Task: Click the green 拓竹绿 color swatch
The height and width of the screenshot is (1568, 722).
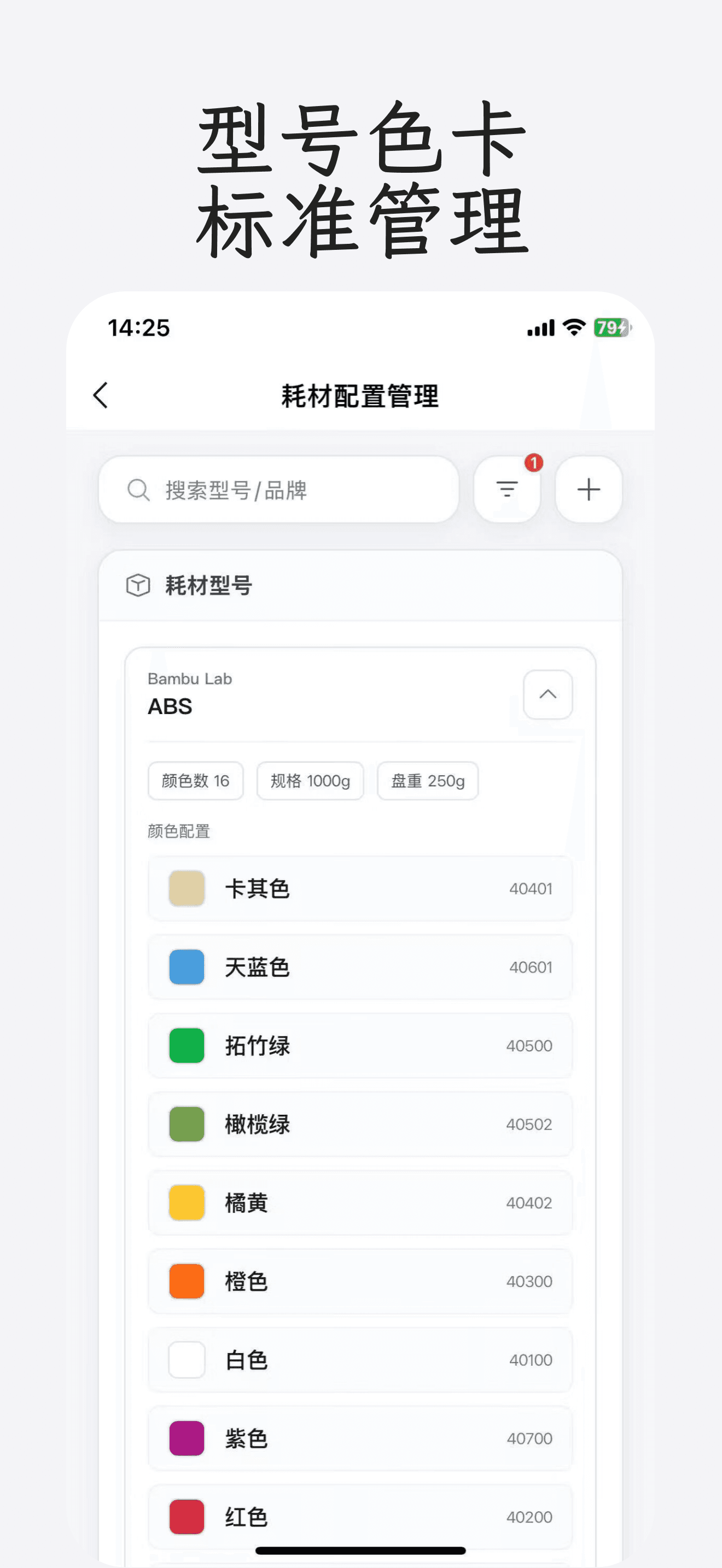Action: point(187,1046)
